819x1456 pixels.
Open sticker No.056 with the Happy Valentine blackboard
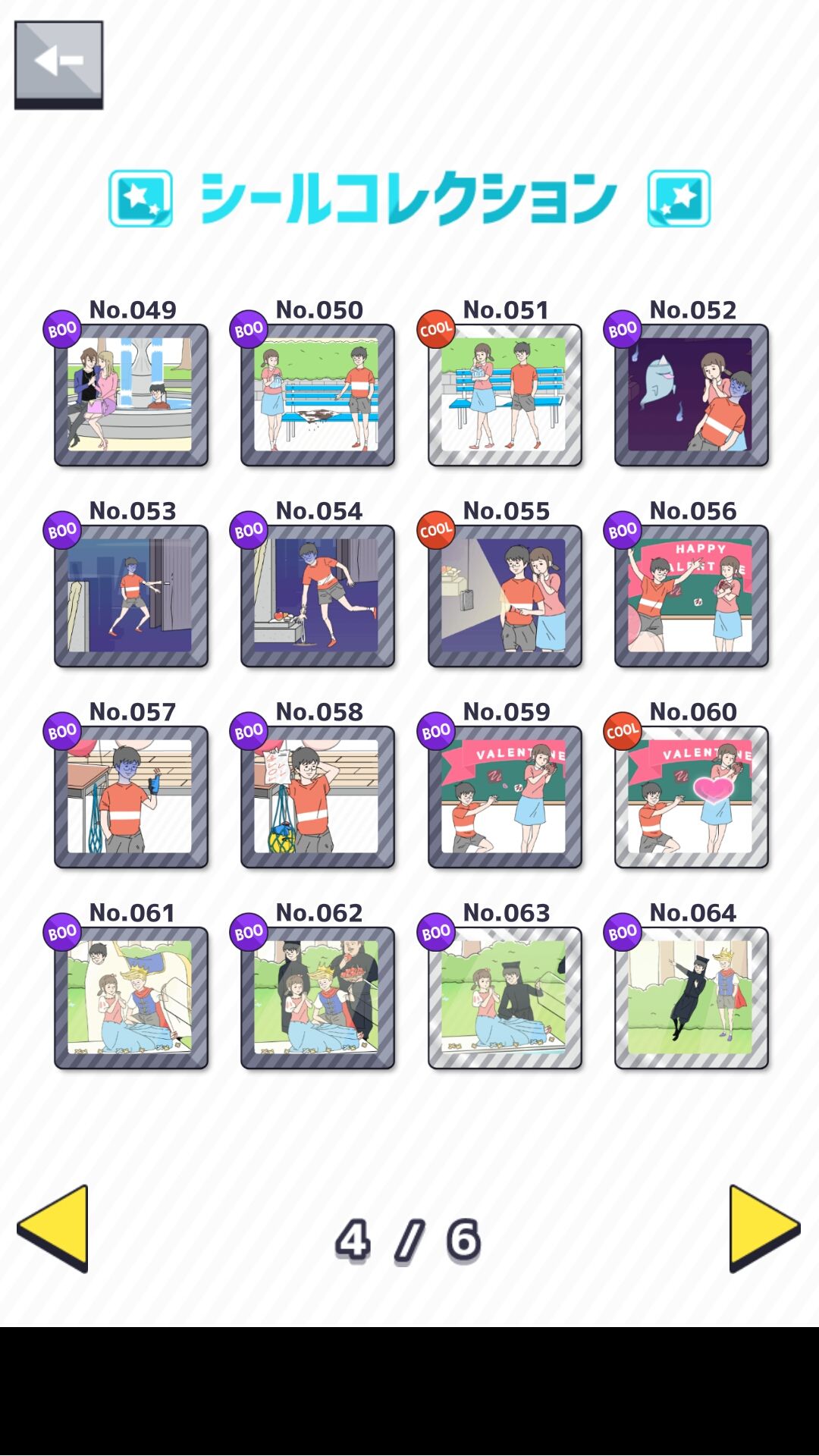click(691, 594)
